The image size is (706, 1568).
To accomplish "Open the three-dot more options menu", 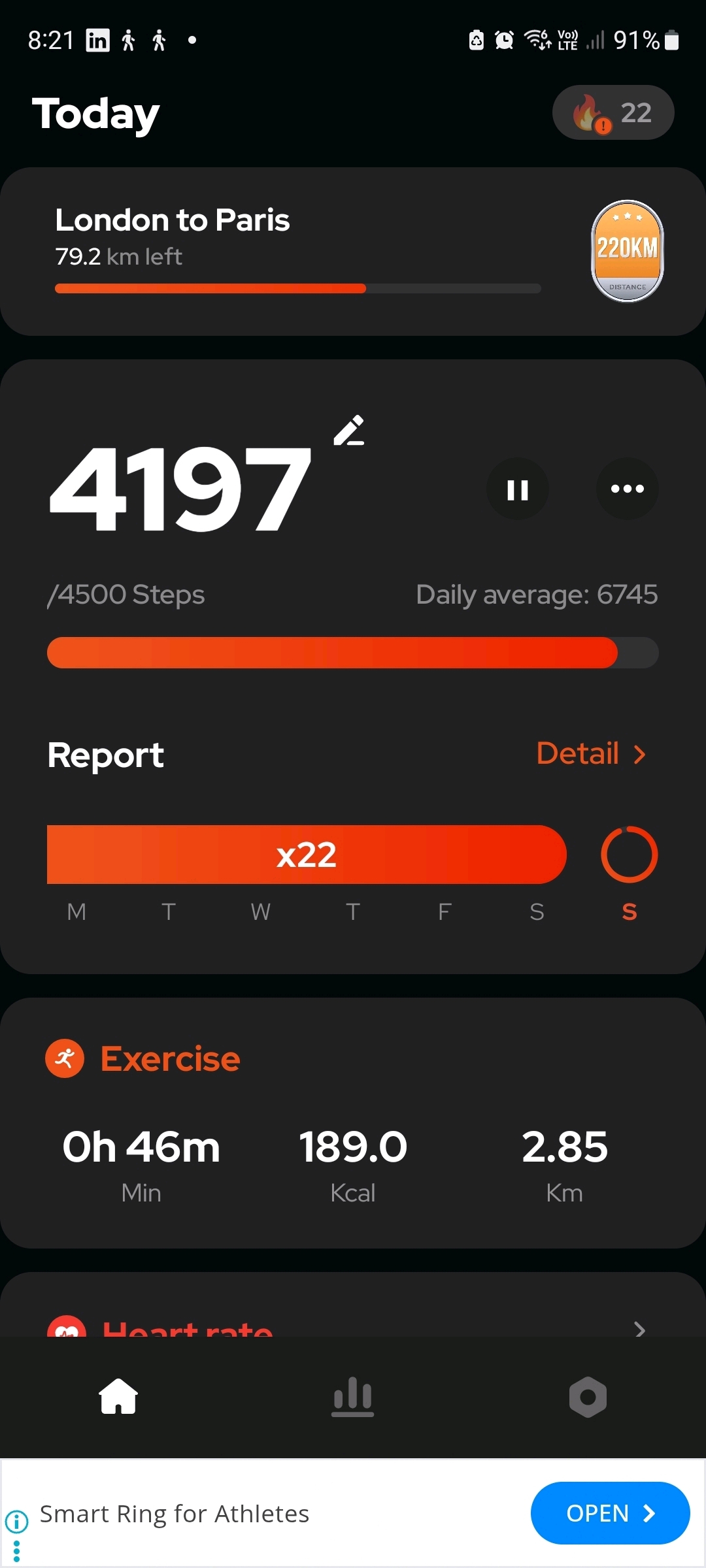I will 627,489.
